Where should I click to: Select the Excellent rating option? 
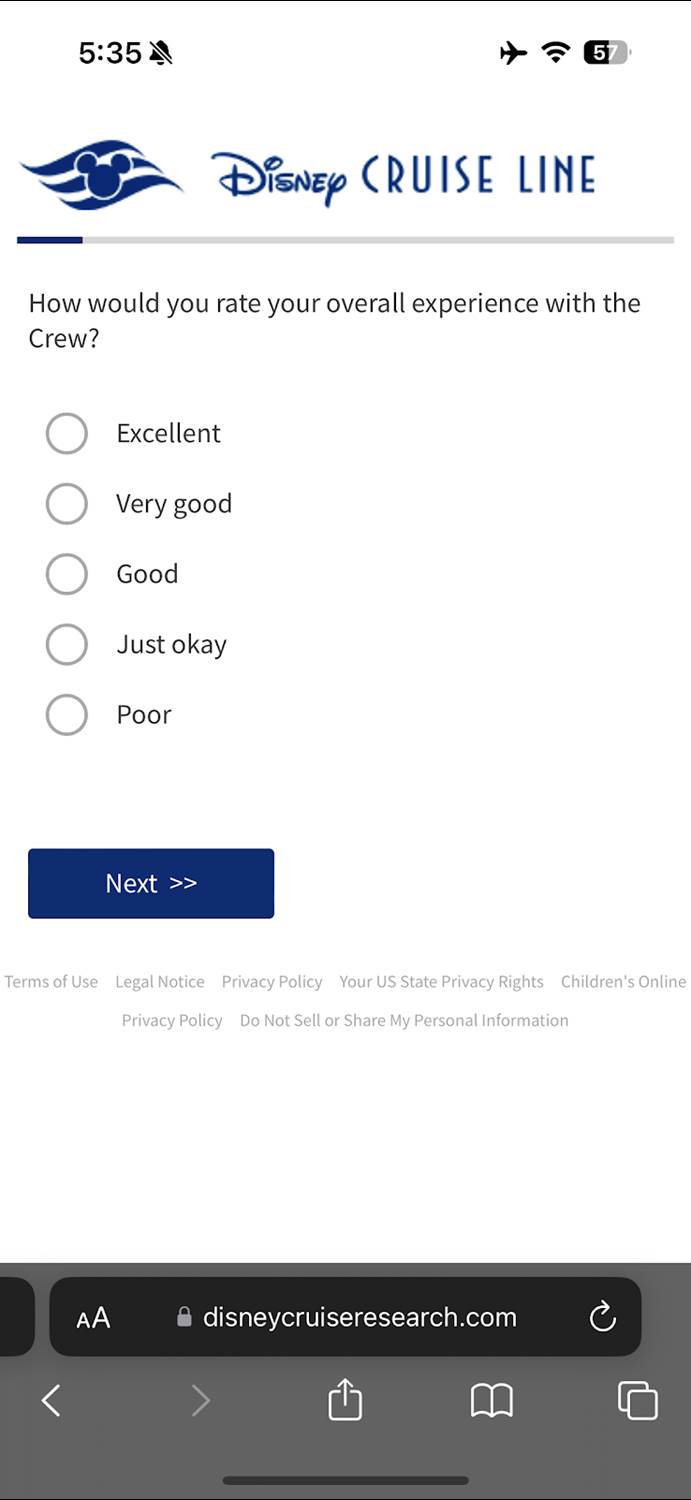click(67, 433)
